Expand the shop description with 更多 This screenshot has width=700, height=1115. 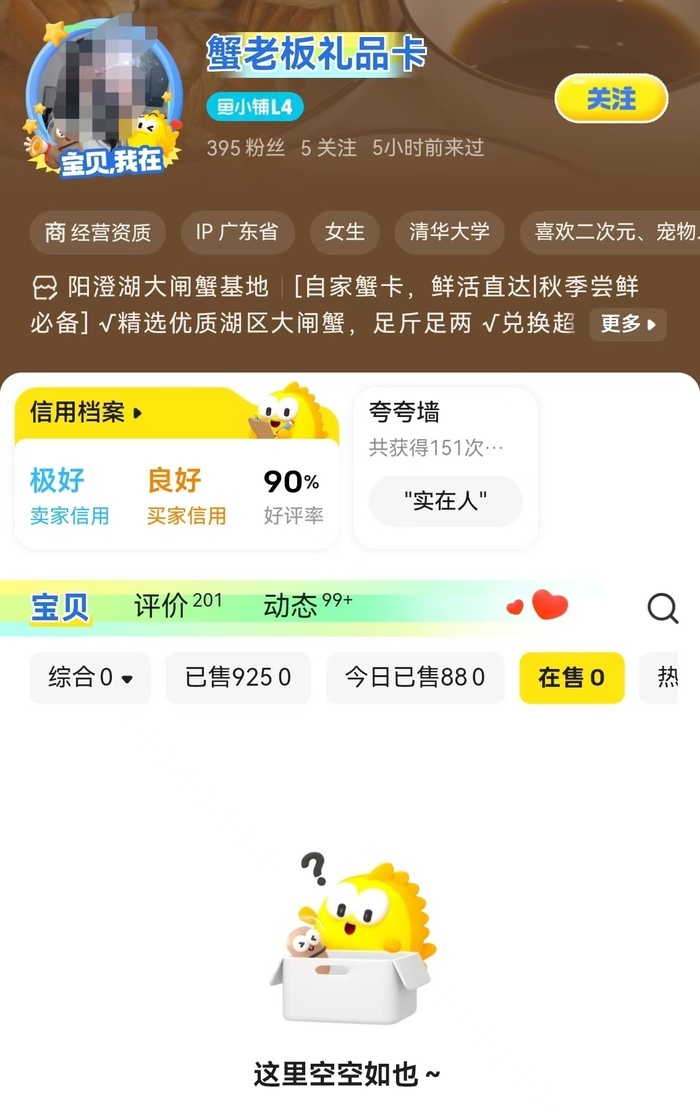point(628,324)
